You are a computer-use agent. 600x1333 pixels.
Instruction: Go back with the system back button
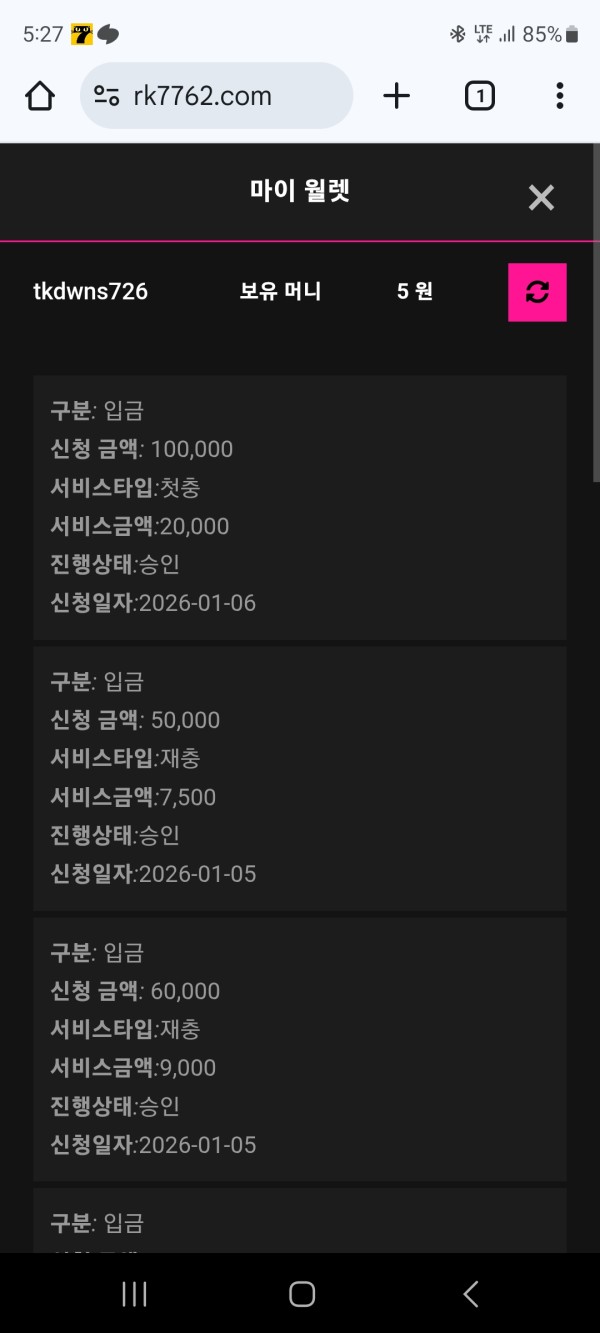470,1294
